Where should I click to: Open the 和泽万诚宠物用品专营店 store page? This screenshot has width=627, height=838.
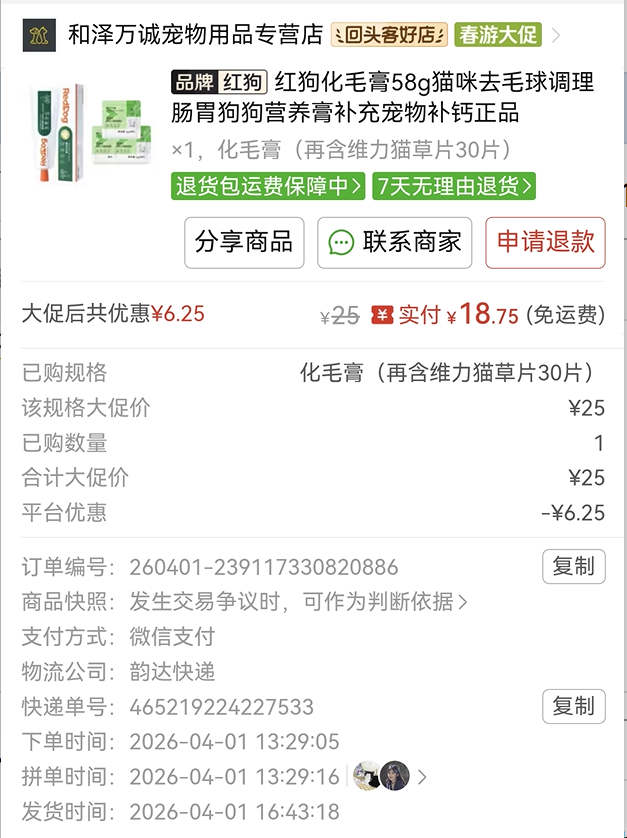(x=195, y=35)
